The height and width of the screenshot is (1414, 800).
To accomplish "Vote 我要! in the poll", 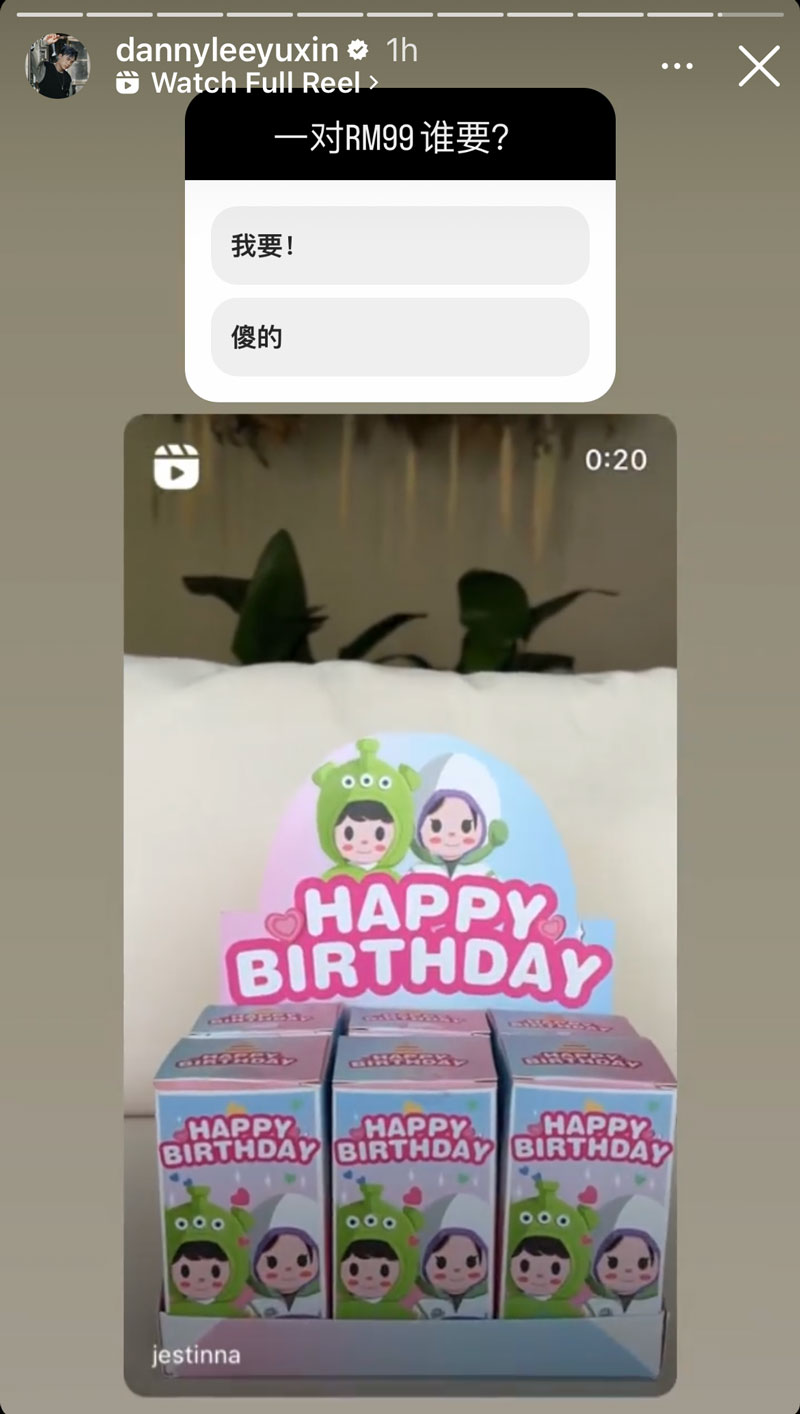I will (400, 246).
